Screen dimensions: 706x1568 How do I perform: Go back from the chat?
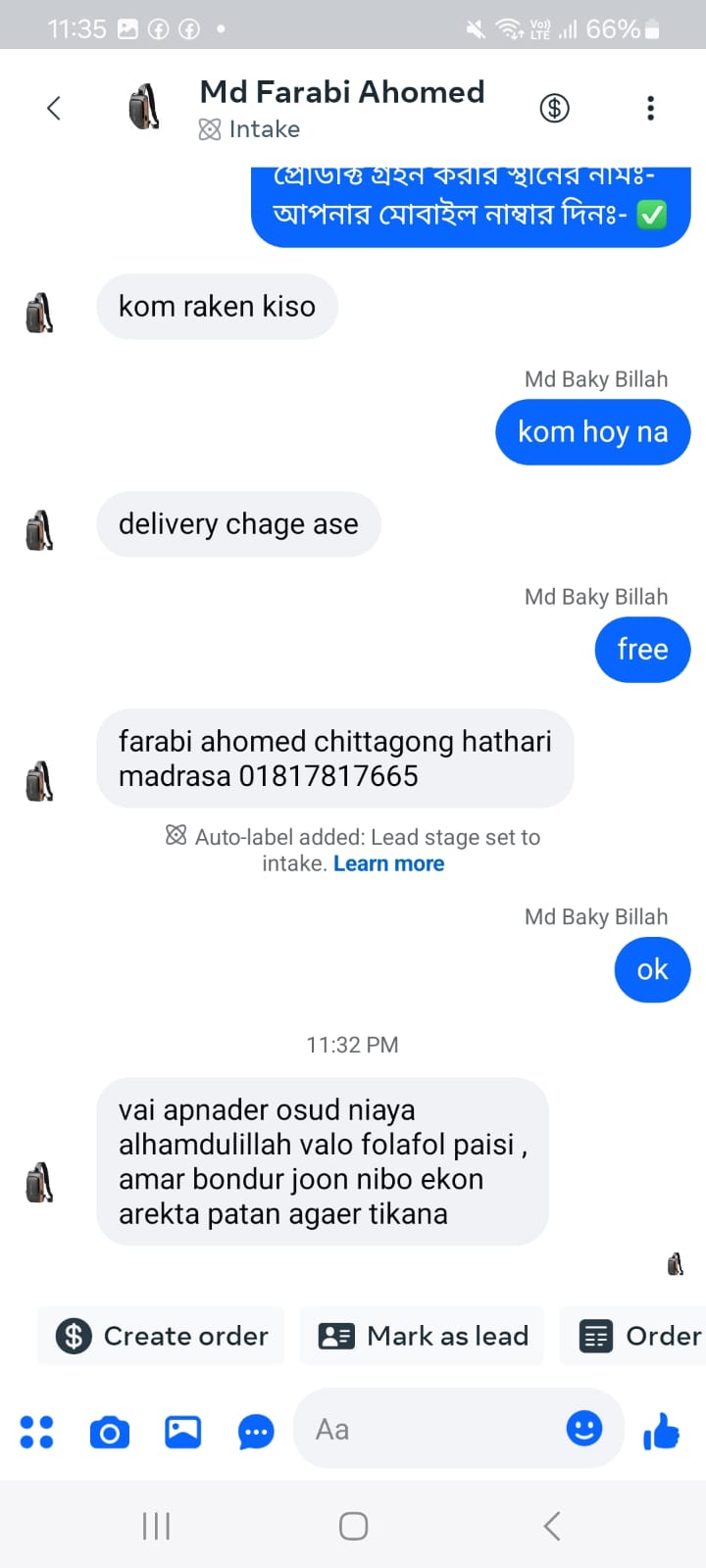pos(54,108)
